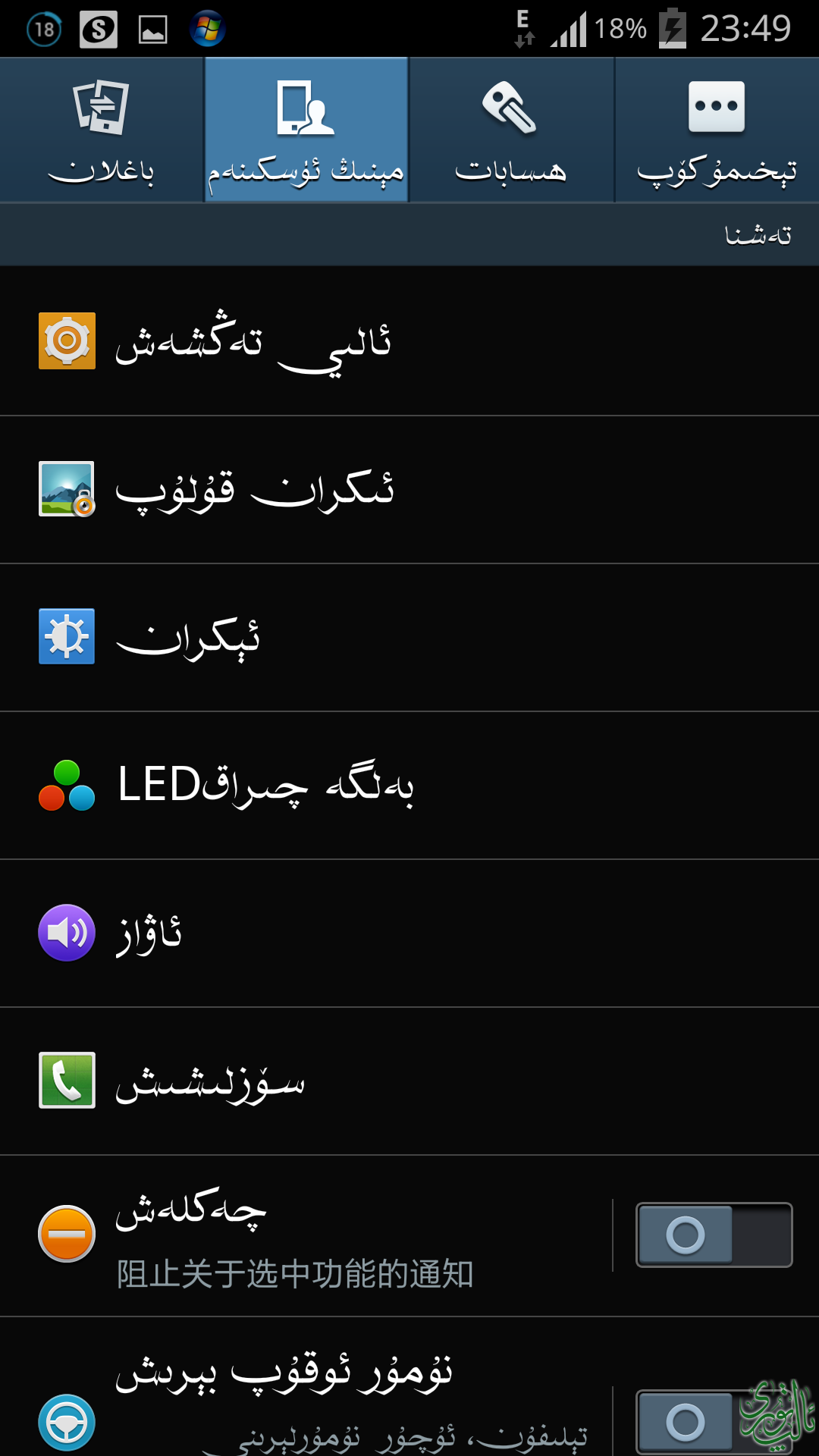Viewport: 819px width, 1456px height.
Task: Switch to the More tab with three dots
Action: tap(717, 130)
